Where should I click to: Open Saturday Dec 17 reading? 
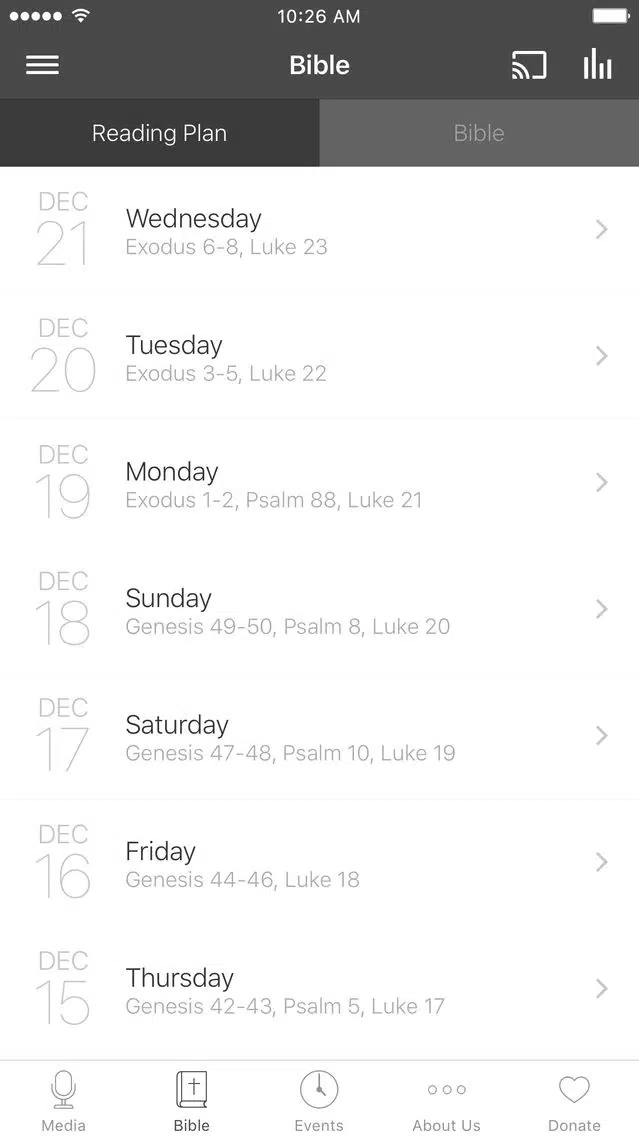[x=320, y=736]
